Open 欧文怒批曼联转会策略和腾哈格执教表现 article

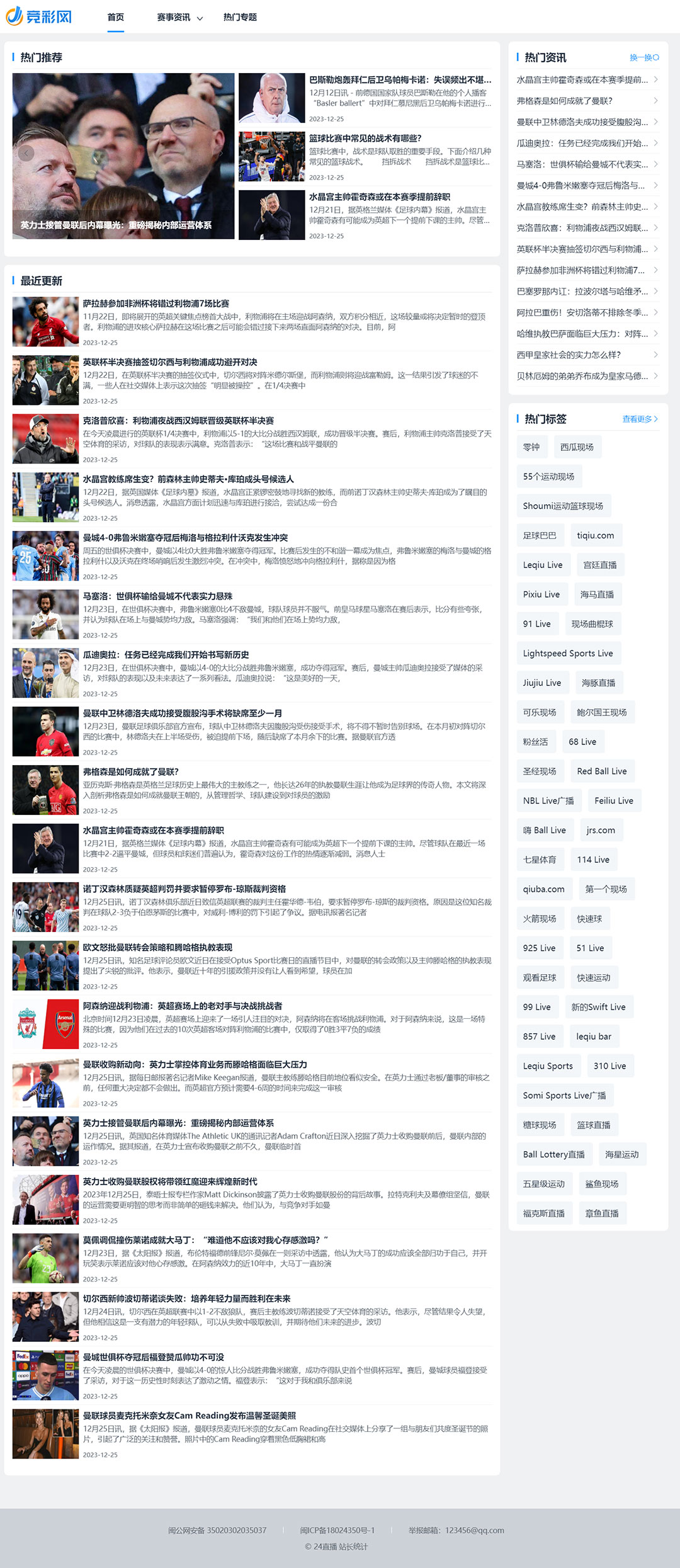click(157, 947)
